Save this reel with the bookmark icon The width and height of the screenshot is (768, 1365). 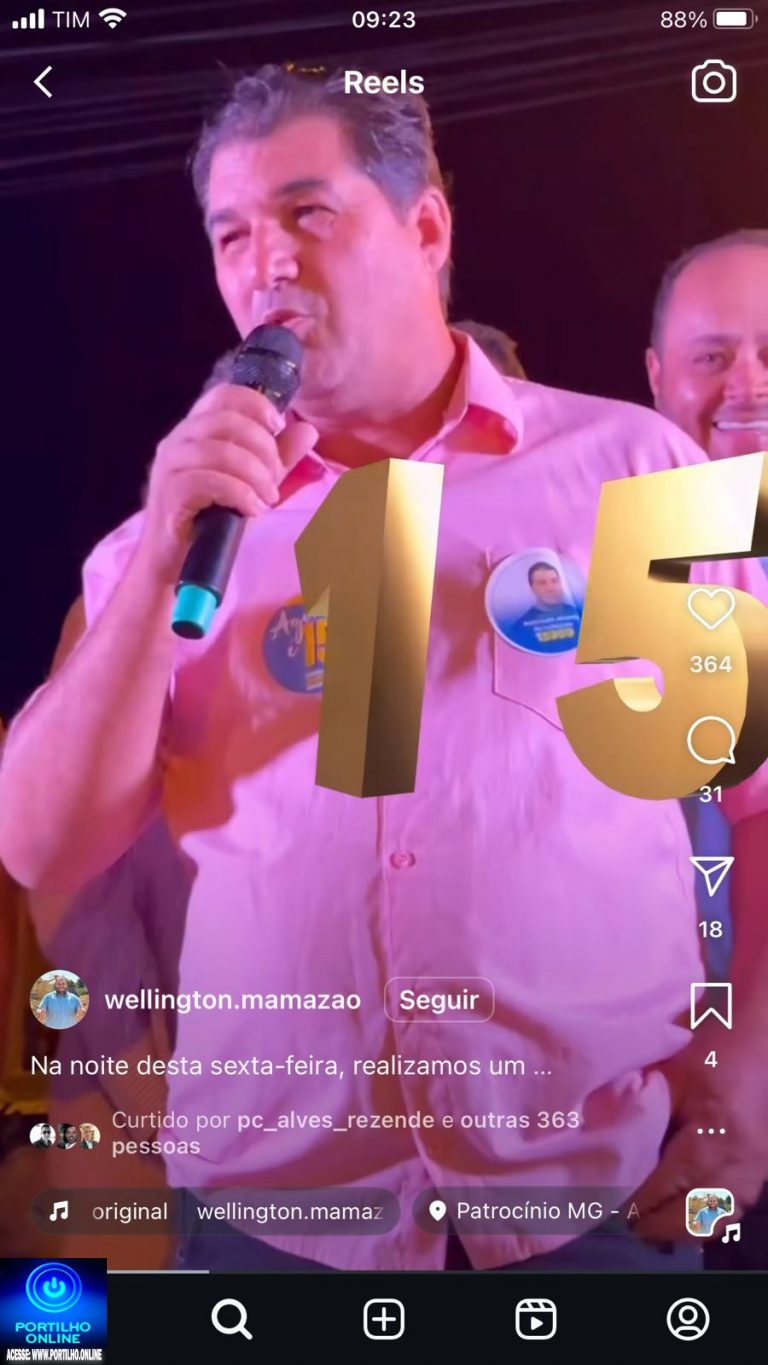pyautogui.click(x=711, y=1006)
